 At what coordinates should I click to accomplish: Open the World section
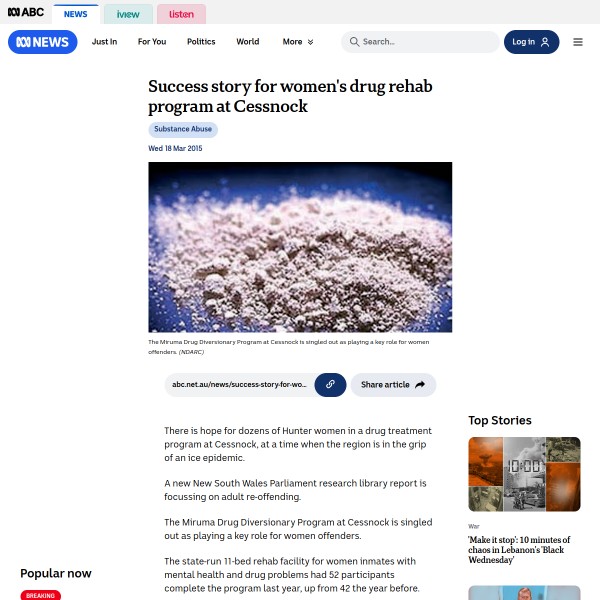tap(248, 42)
